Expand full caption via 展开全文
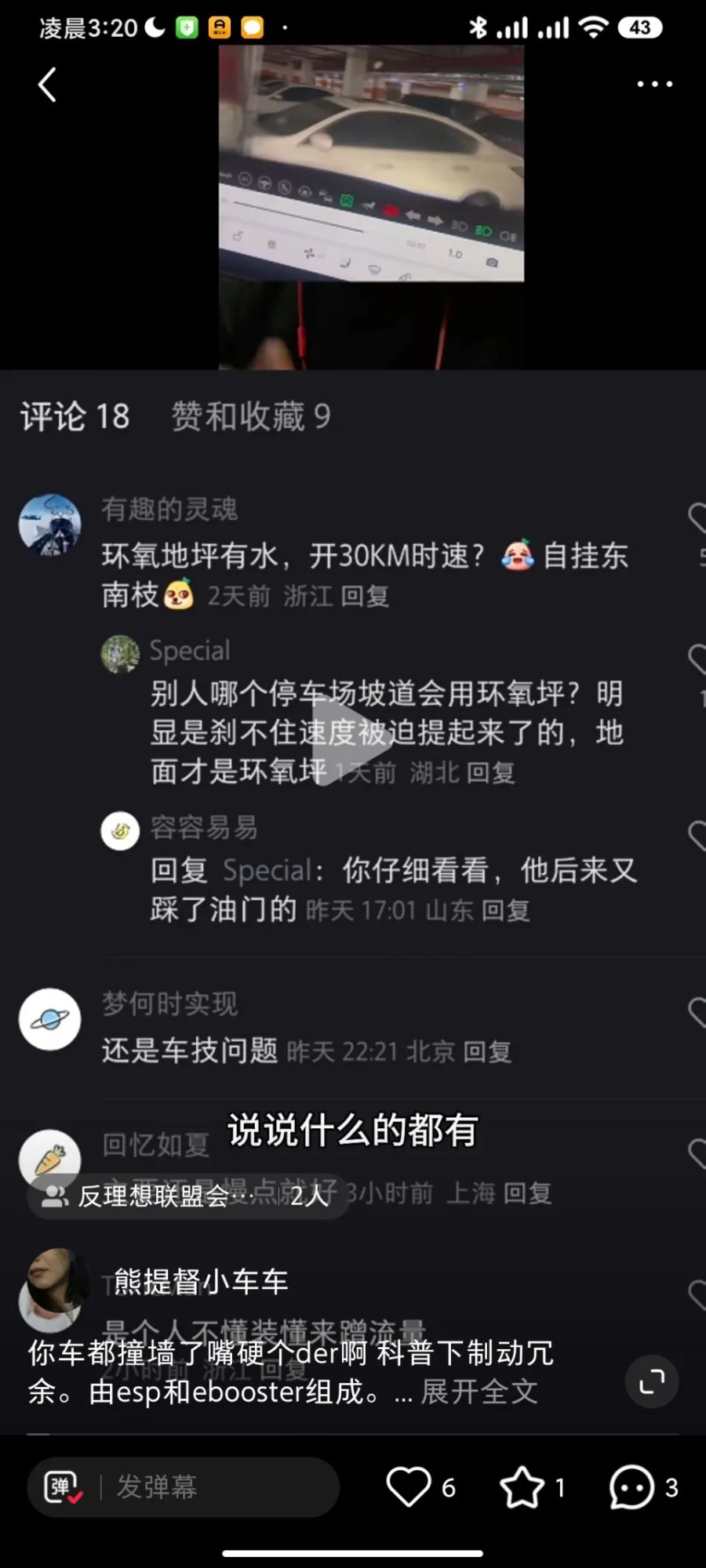Viewport: 706px width, 1568px height. [x=479, y=1392]
